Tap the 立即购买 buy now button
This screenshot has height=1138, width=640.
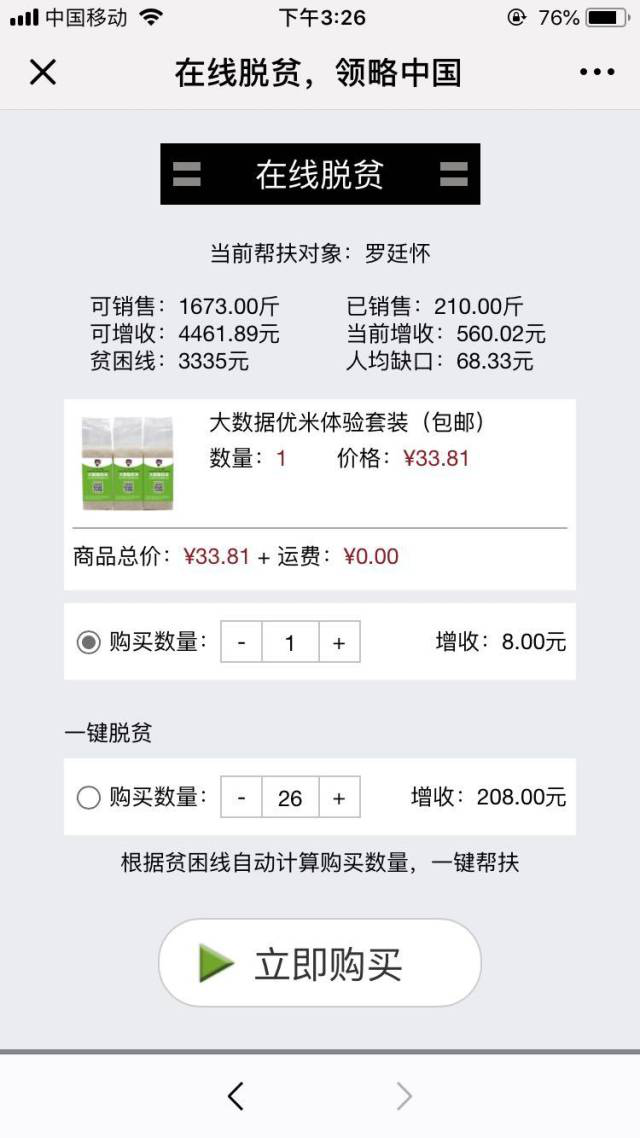click(320, 963)
